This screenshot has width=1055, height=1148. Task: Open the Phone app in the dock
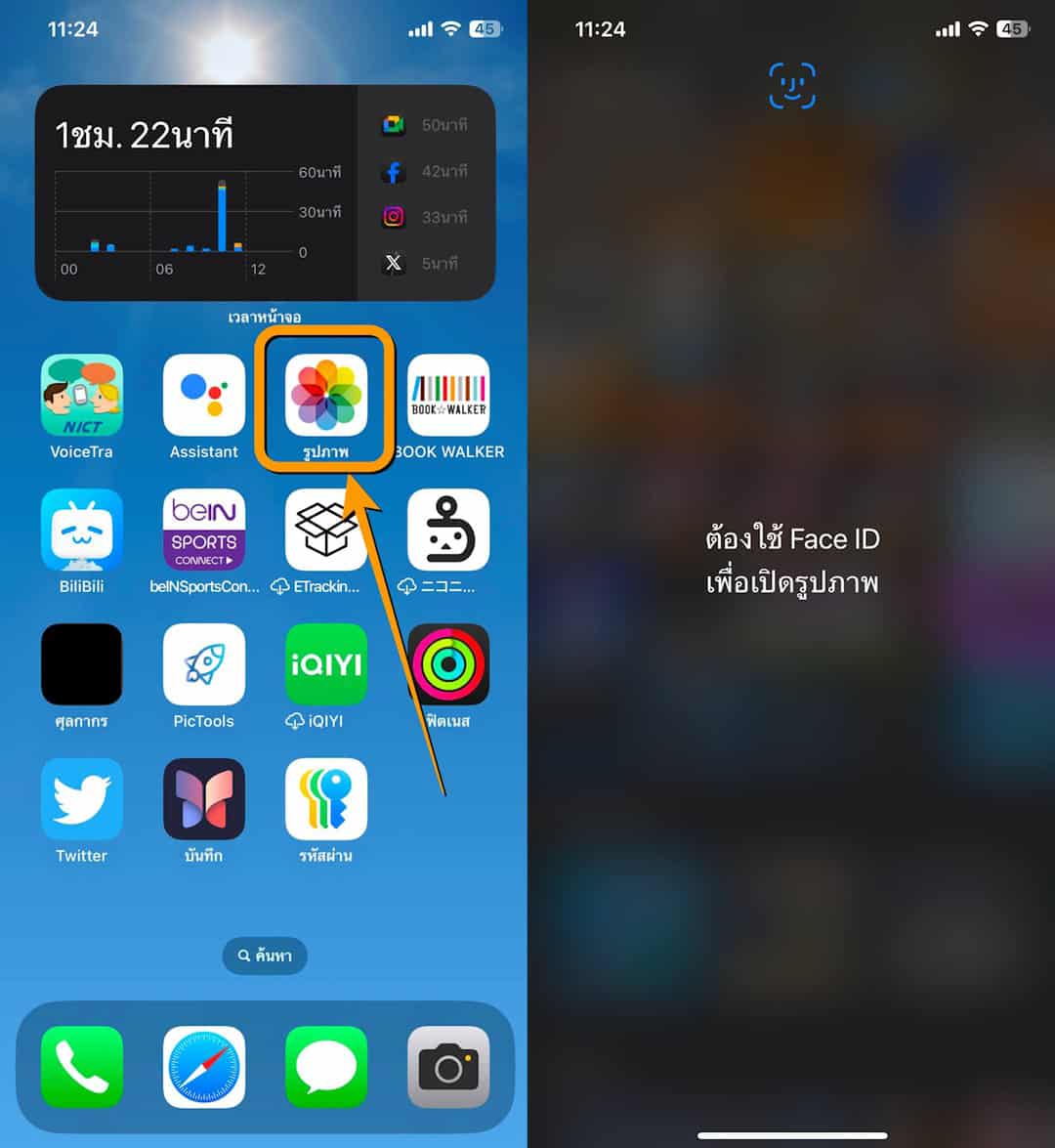coord(82,1067)
